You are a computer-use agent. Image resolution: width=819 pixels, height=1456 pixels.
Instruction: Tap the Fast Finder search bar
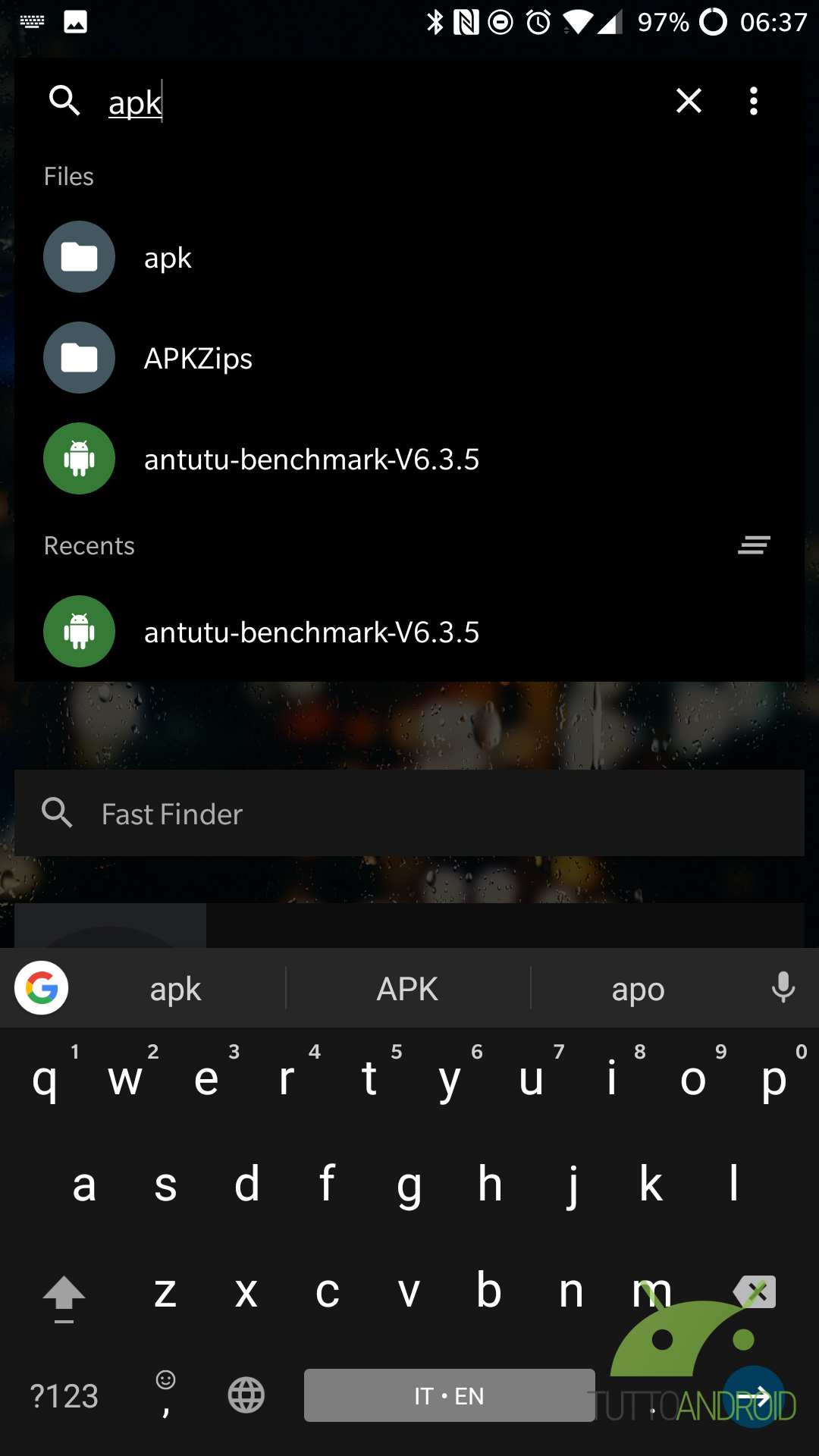point(409,813)
